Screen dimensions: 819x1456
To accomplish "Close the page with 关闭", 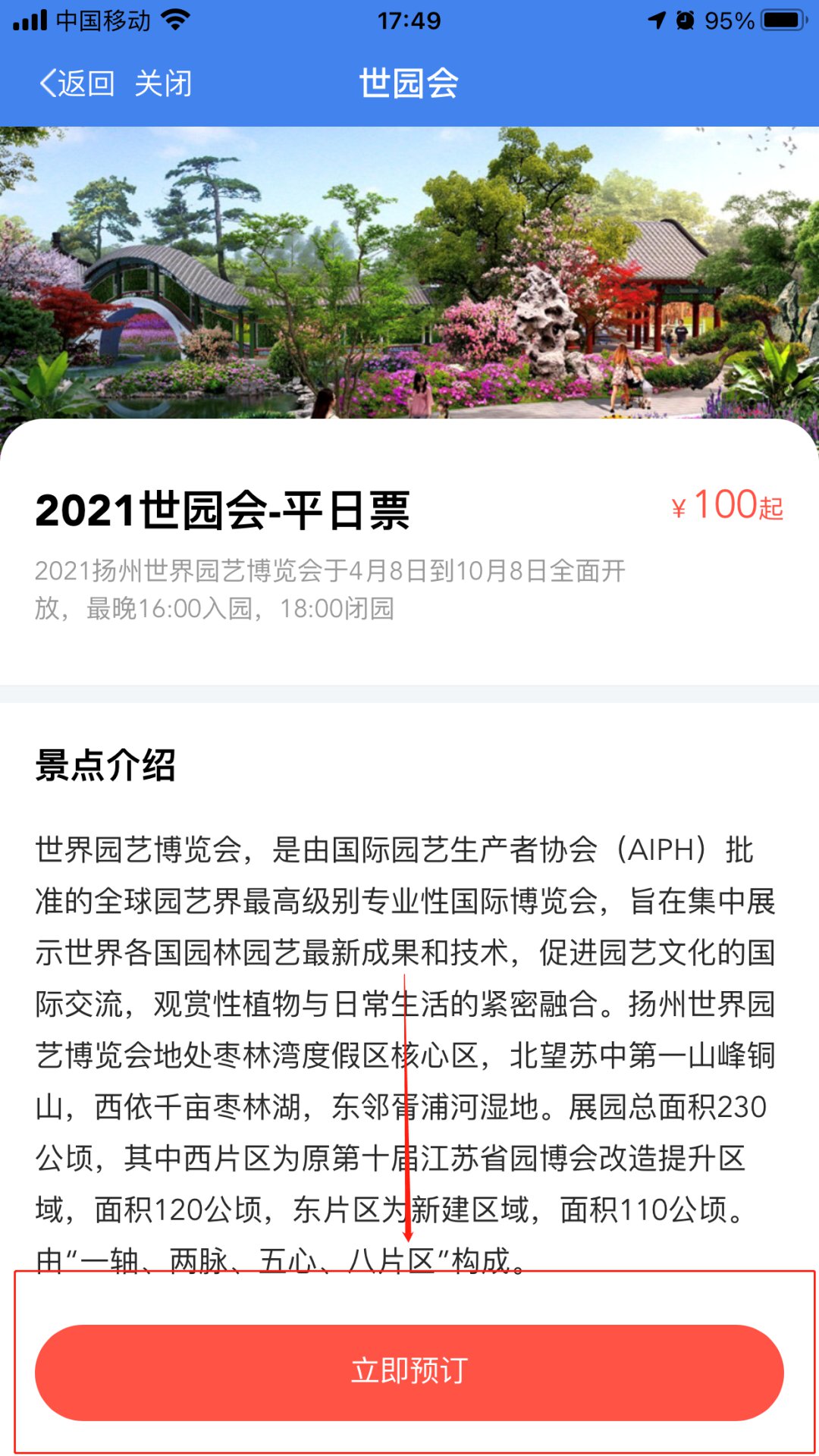I will point(163,83).
